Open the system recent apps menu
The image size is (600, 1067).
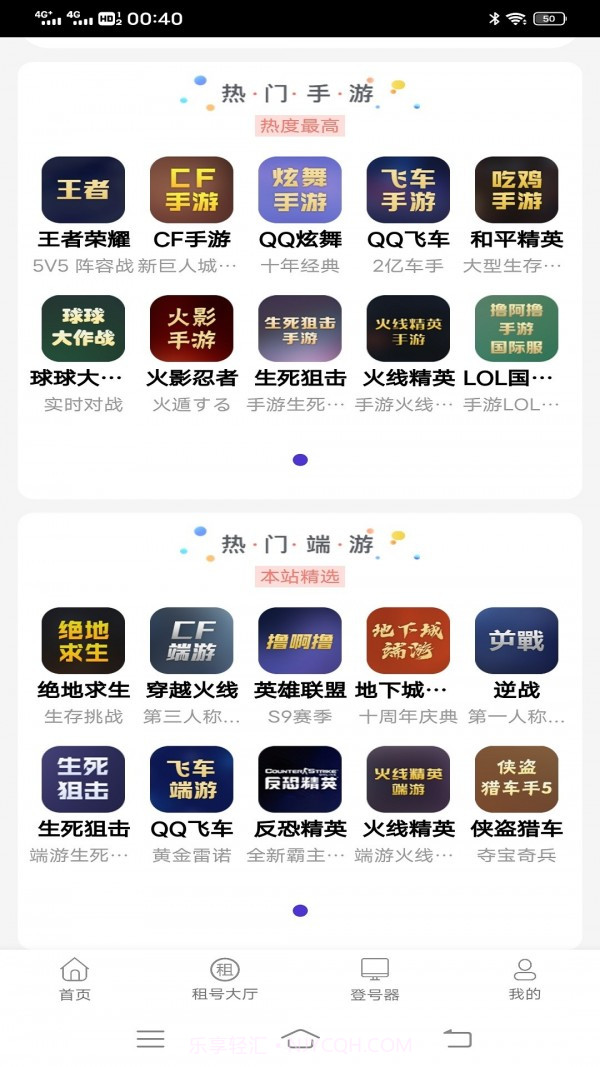[150, 1039]
